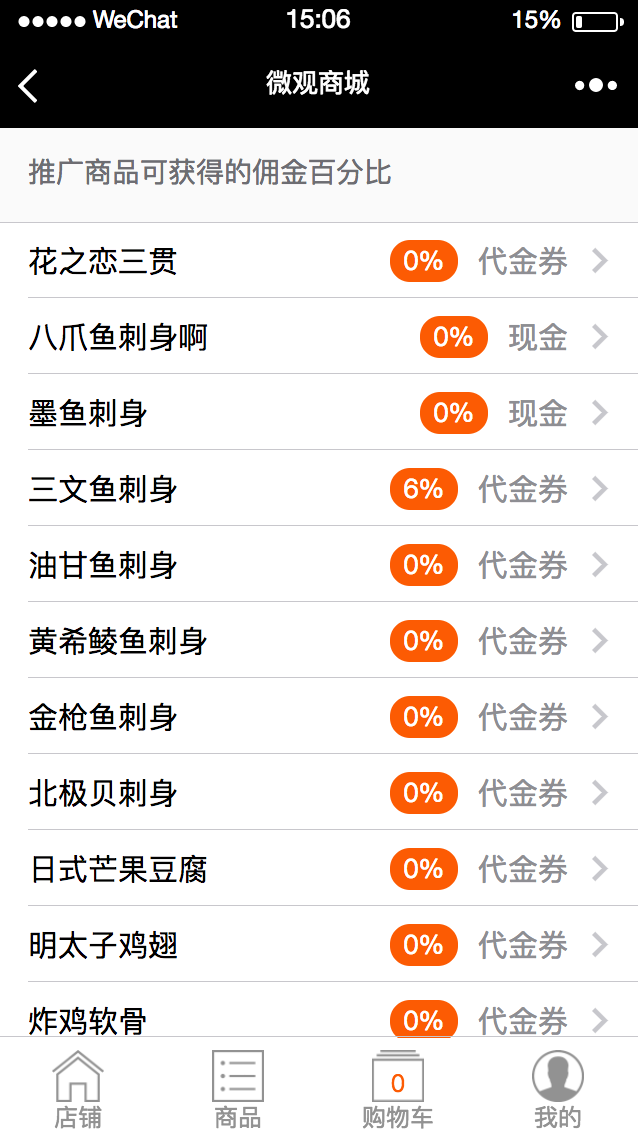Open the 金枪鱼刺身 row
The height and width of the screenshot is (1136, 638).
click(319, 717)
